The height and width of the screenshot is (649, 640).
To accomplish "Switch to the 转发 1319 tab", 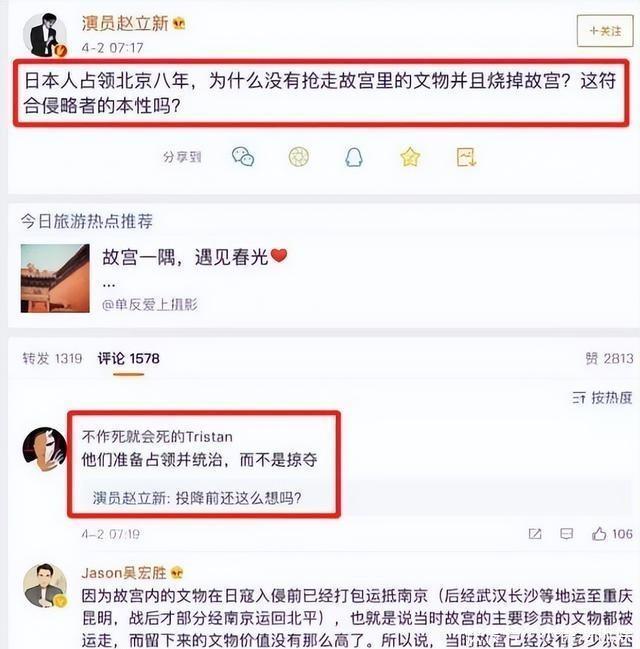I will click(52, 358).
